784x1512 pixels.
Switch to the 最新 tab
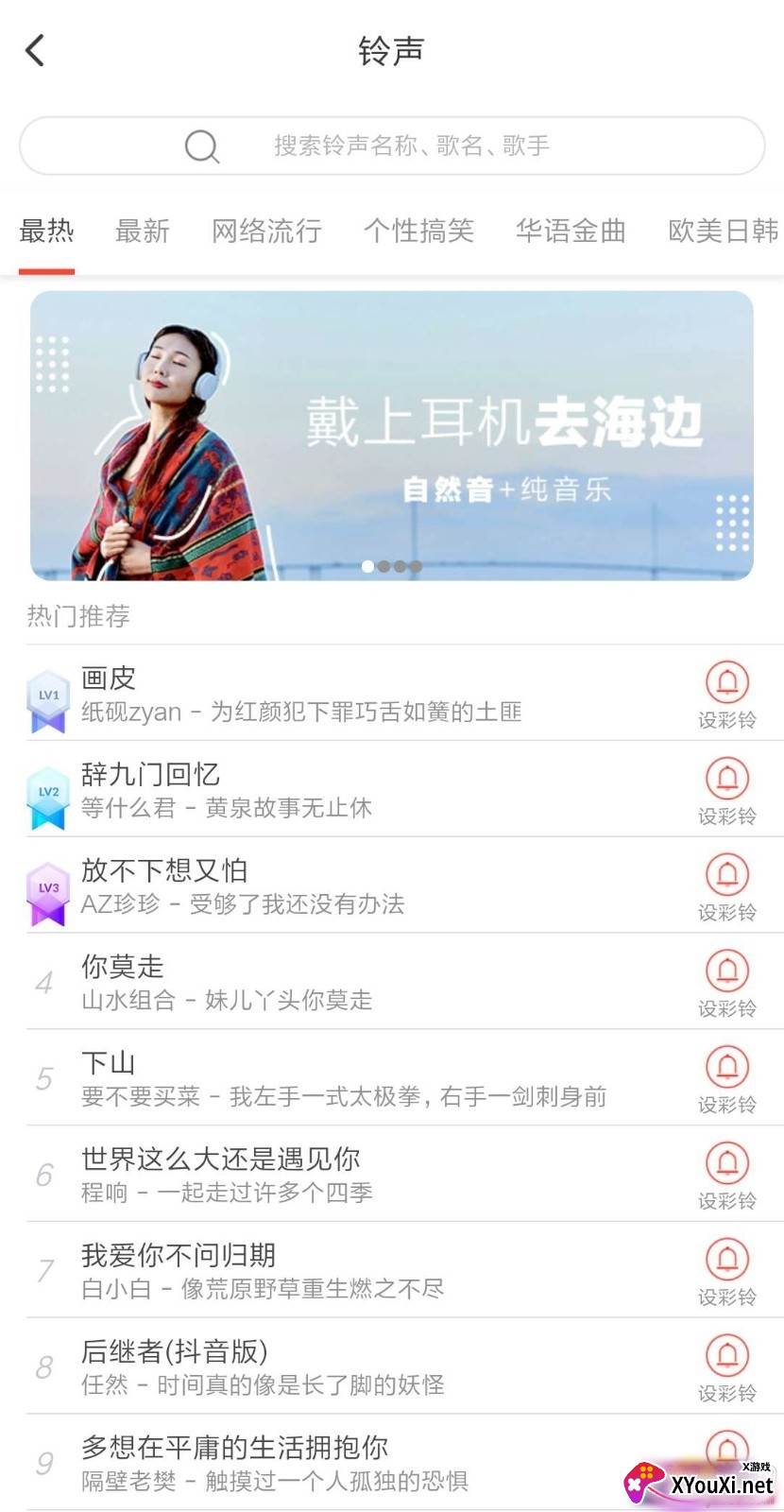pos(142,231)
